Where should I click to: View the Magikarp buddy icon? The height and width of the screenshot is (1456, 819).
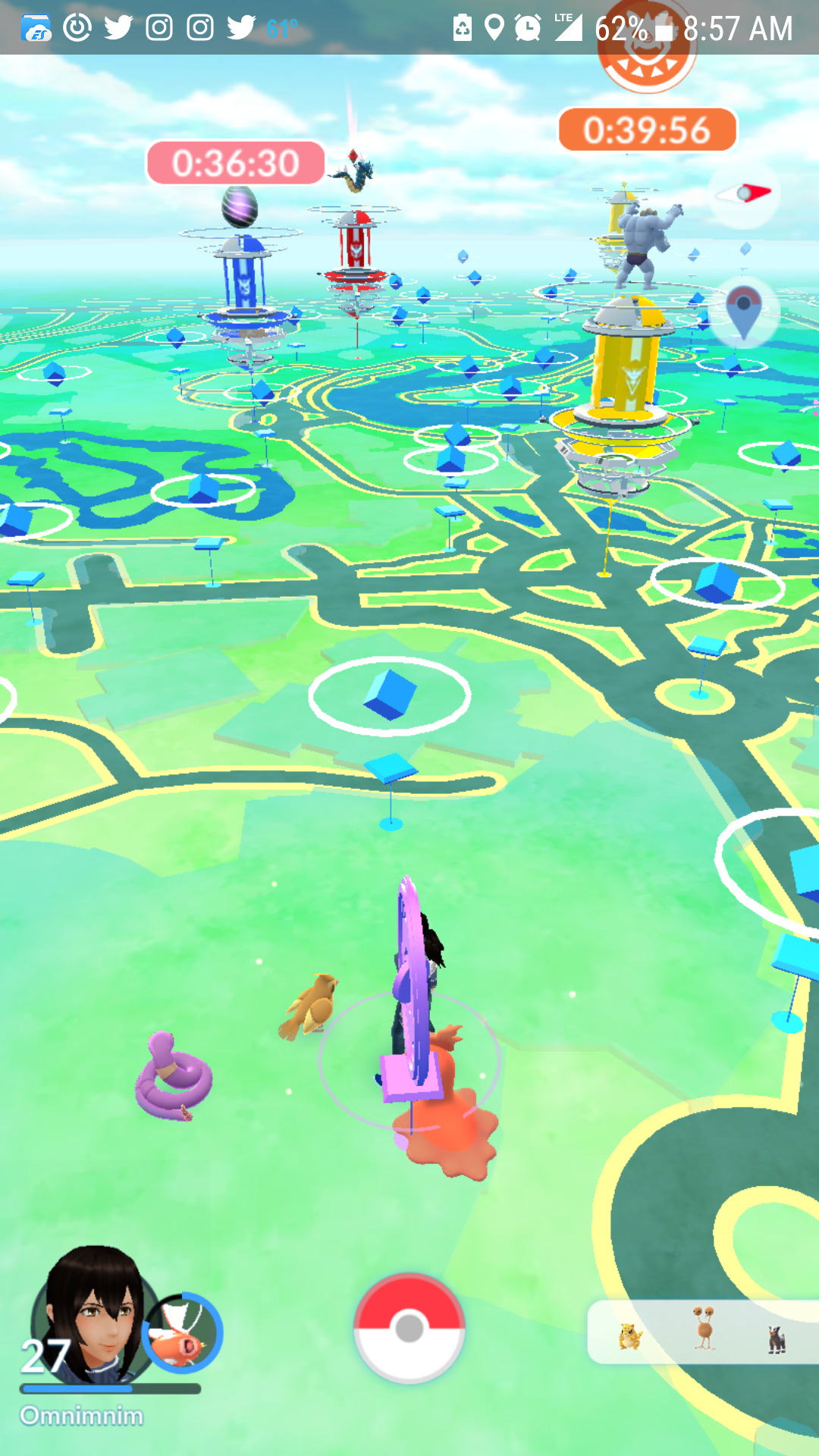(182, 1333)
